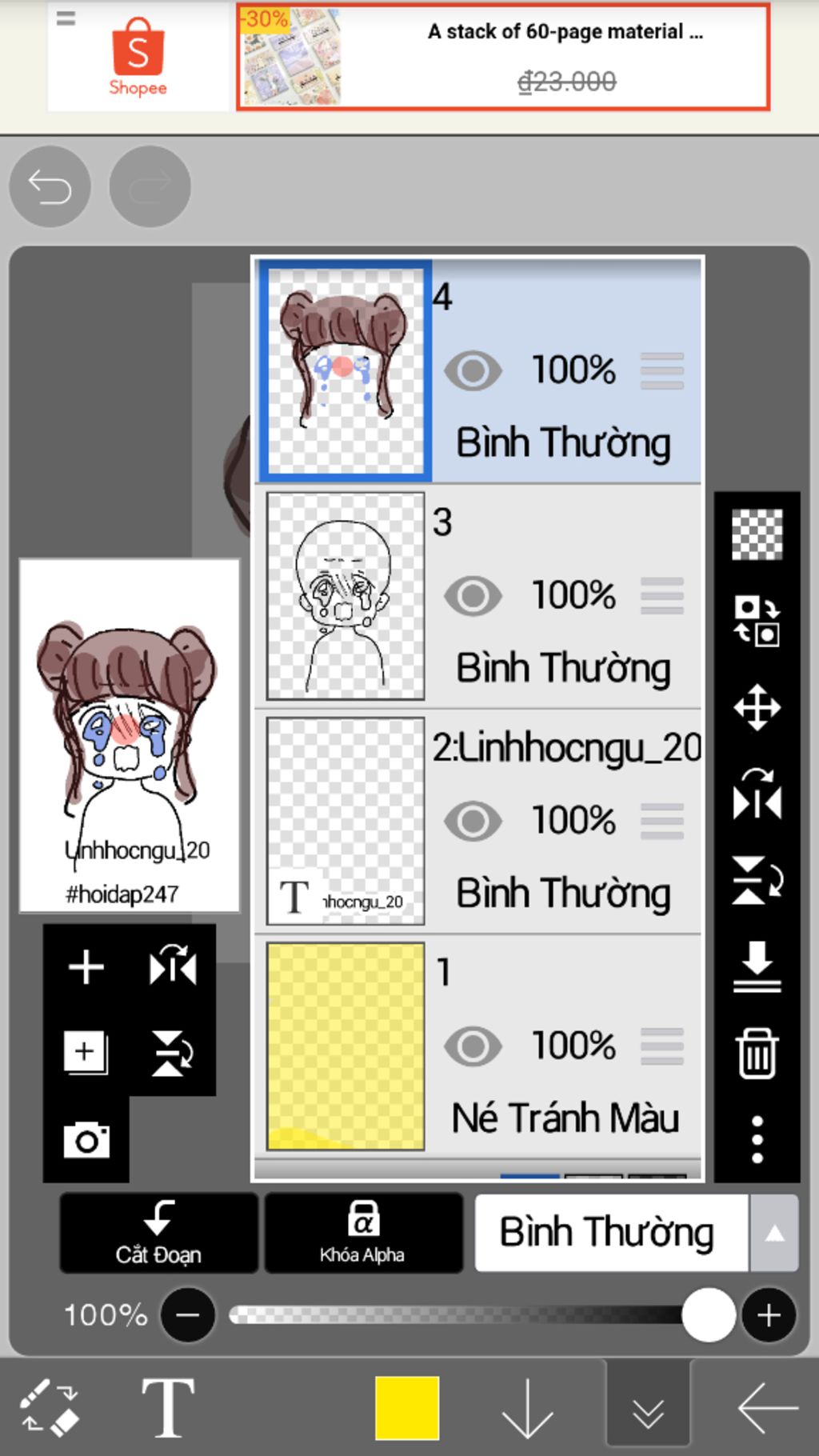The width and height of the screenshot is (819, 1456).
Task: Undo the last action
Action: [50, 187]
